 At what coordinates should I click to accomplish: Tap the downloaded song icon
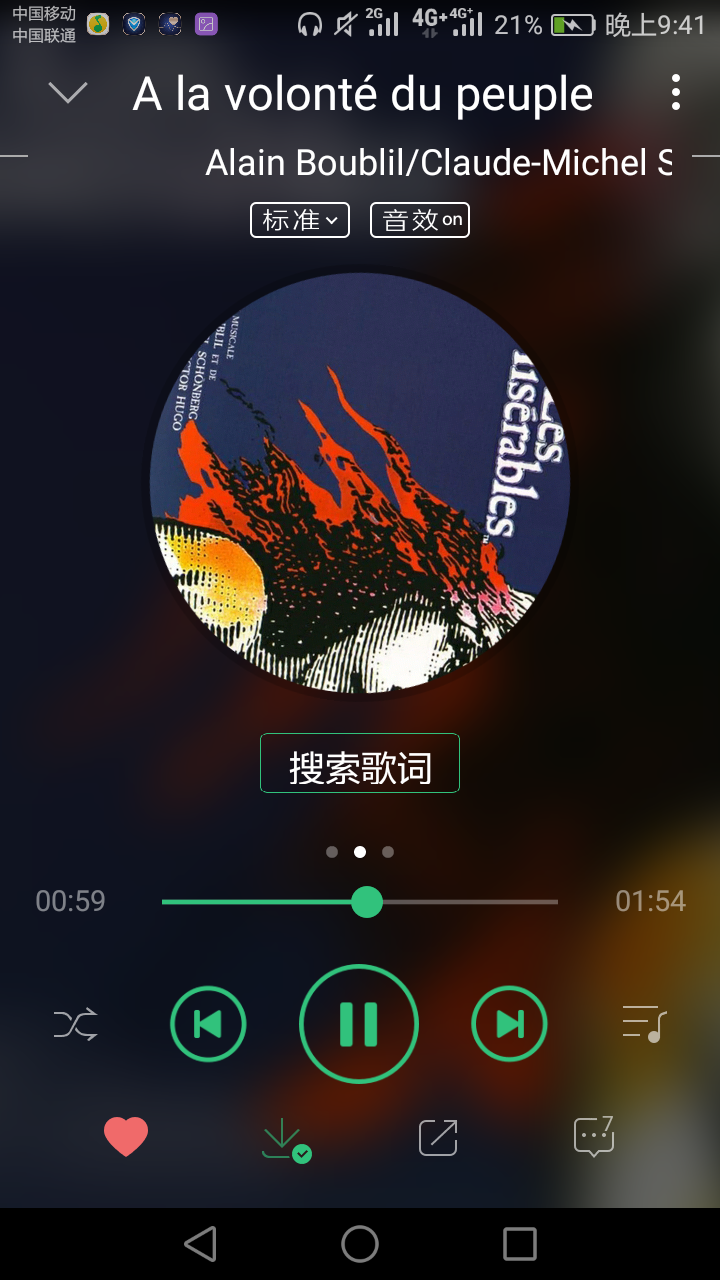pyautogui.click(x=284, y=1139)
